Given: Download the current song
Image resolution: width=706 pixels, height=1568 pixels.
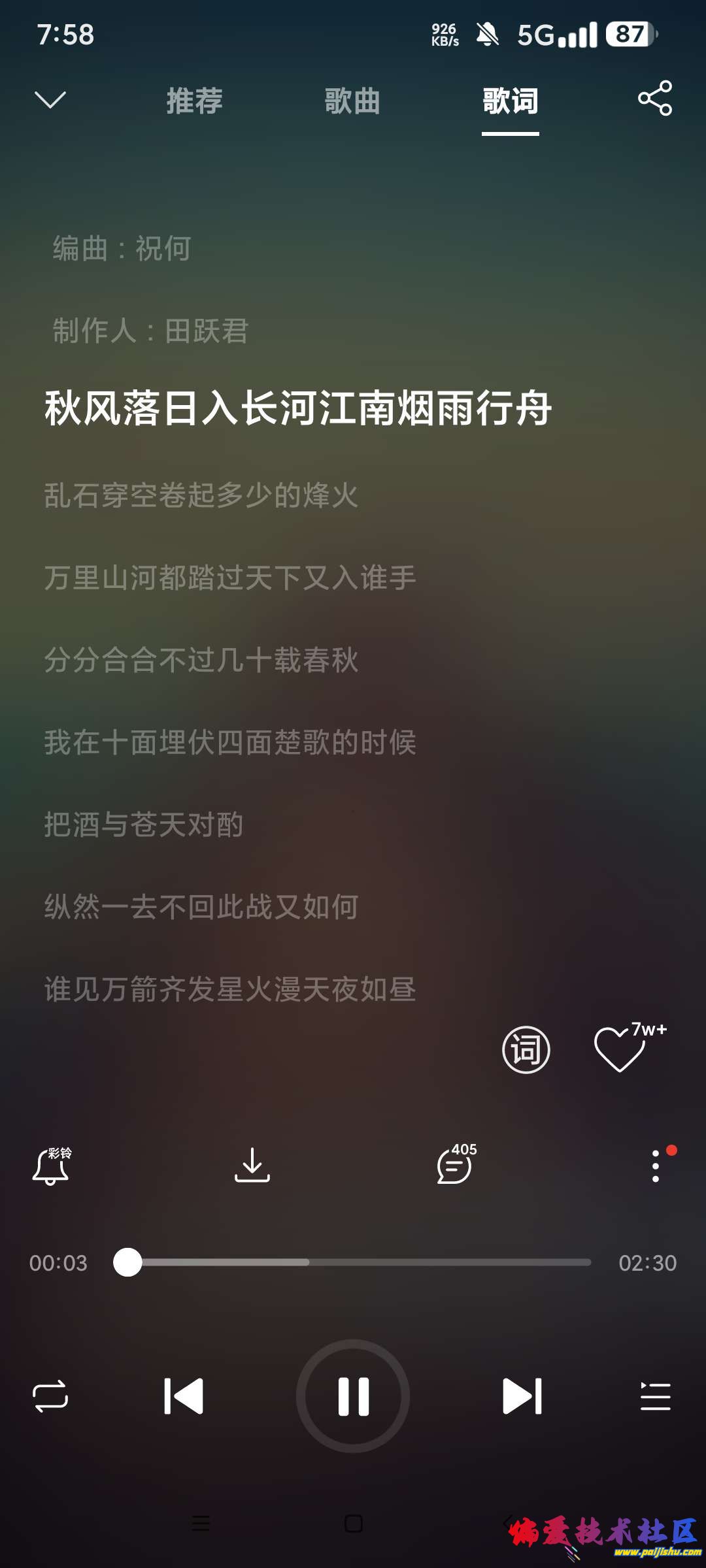Looking at the screenshot, I should click(x=252, y=1166).
